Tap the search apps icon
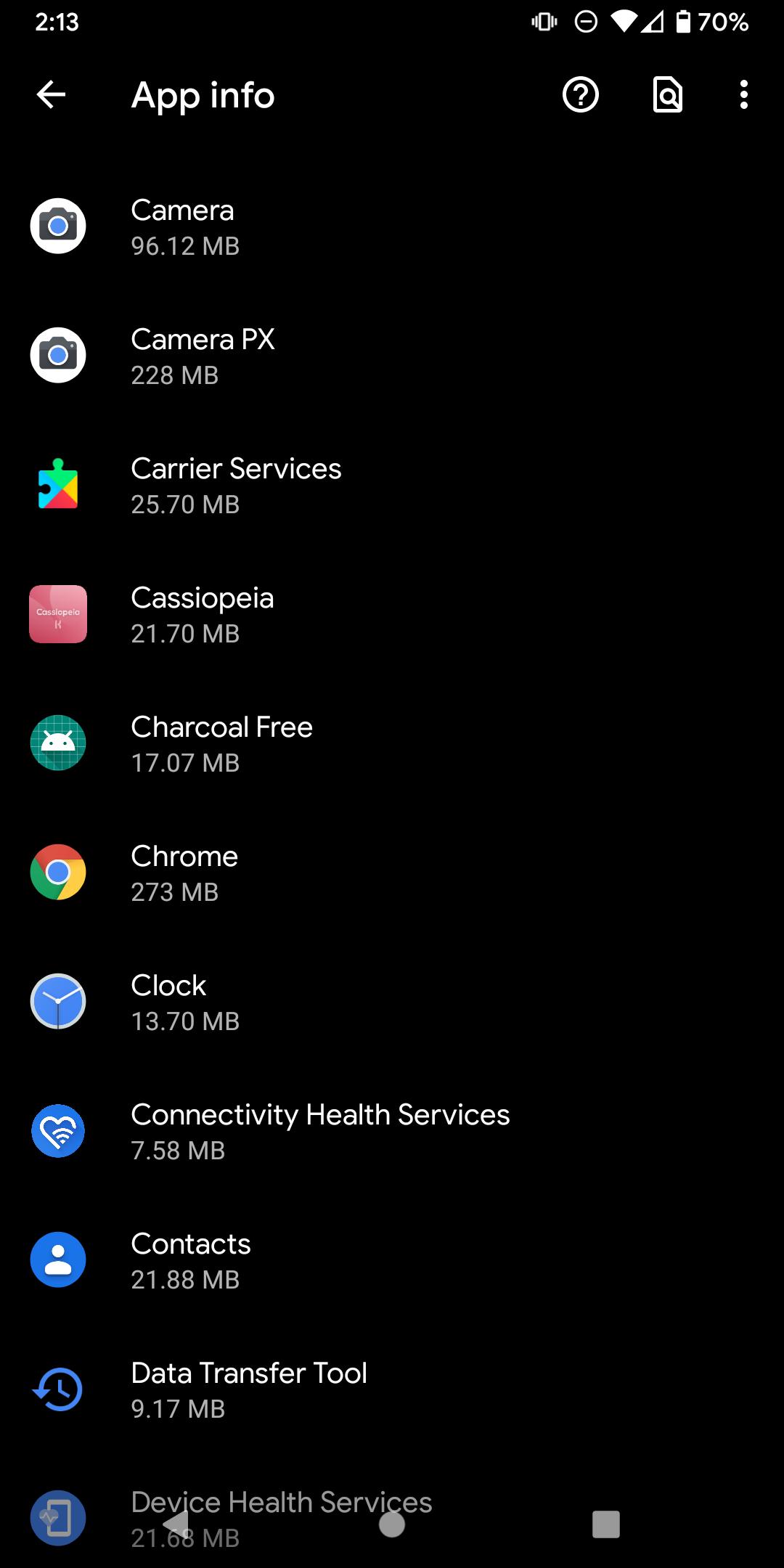This screenshot has height=1568, width=784. 666,94
